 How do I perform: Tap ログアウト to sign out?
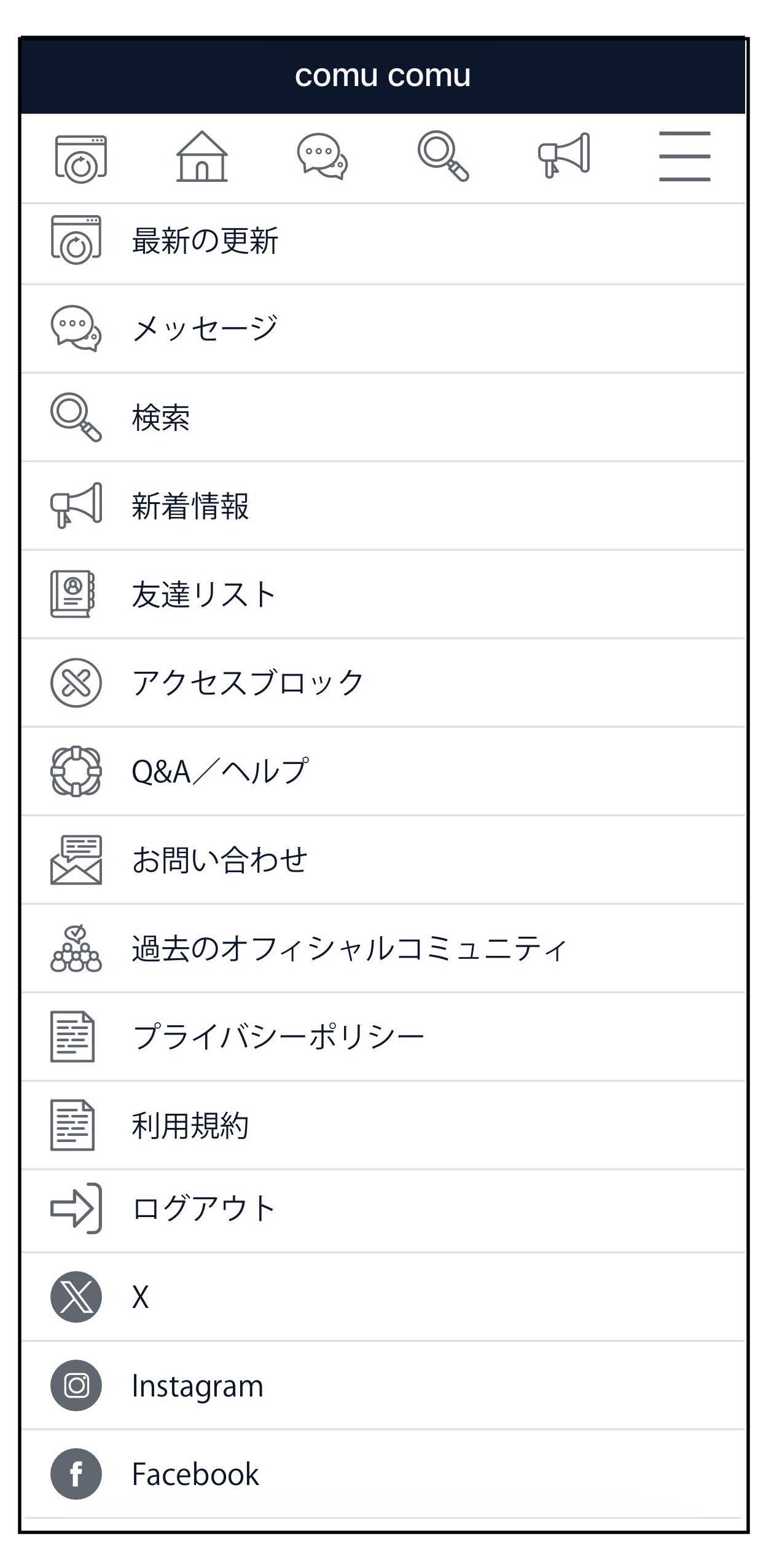(204, 1208)
